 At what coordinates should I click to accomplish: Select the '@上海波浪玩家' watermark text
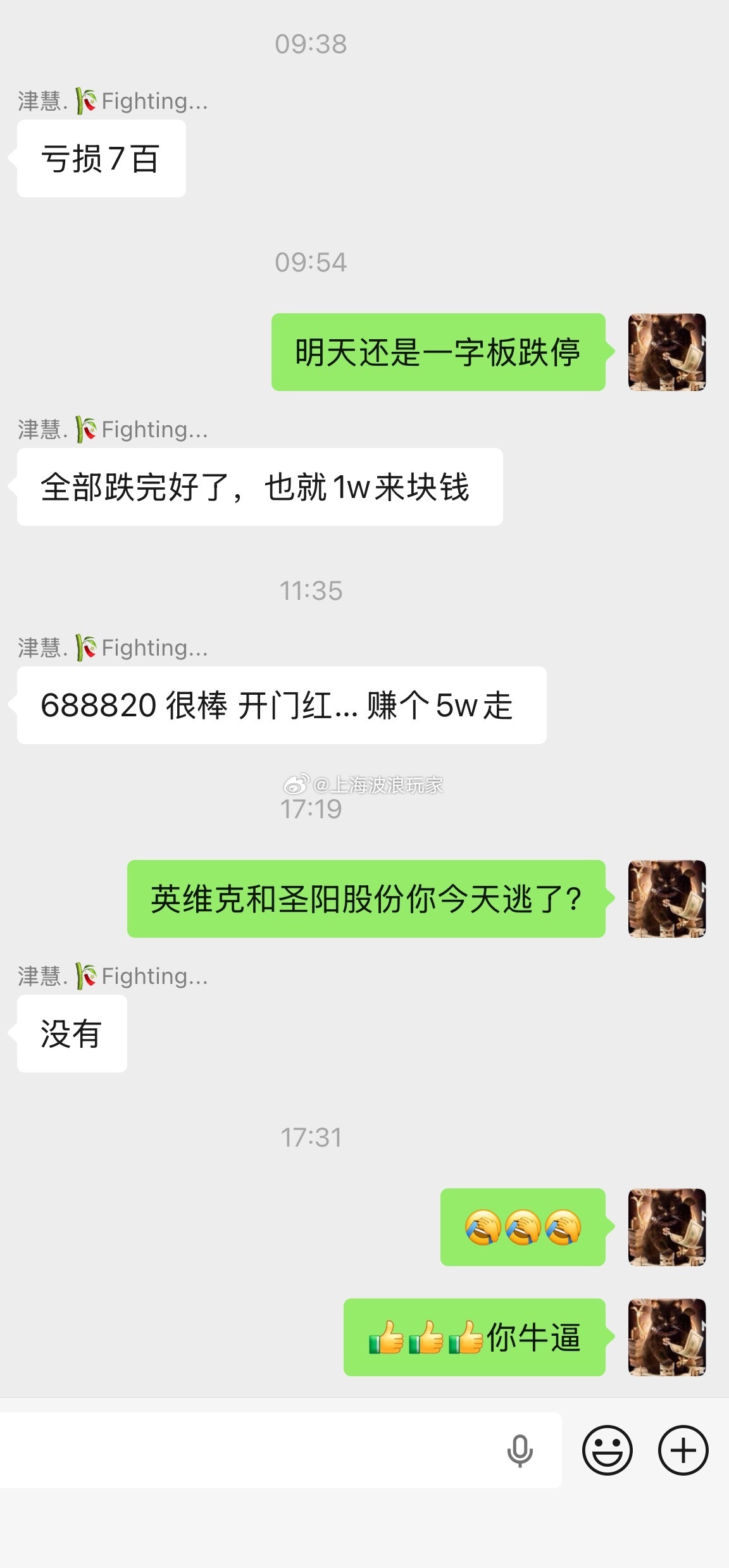364,785
